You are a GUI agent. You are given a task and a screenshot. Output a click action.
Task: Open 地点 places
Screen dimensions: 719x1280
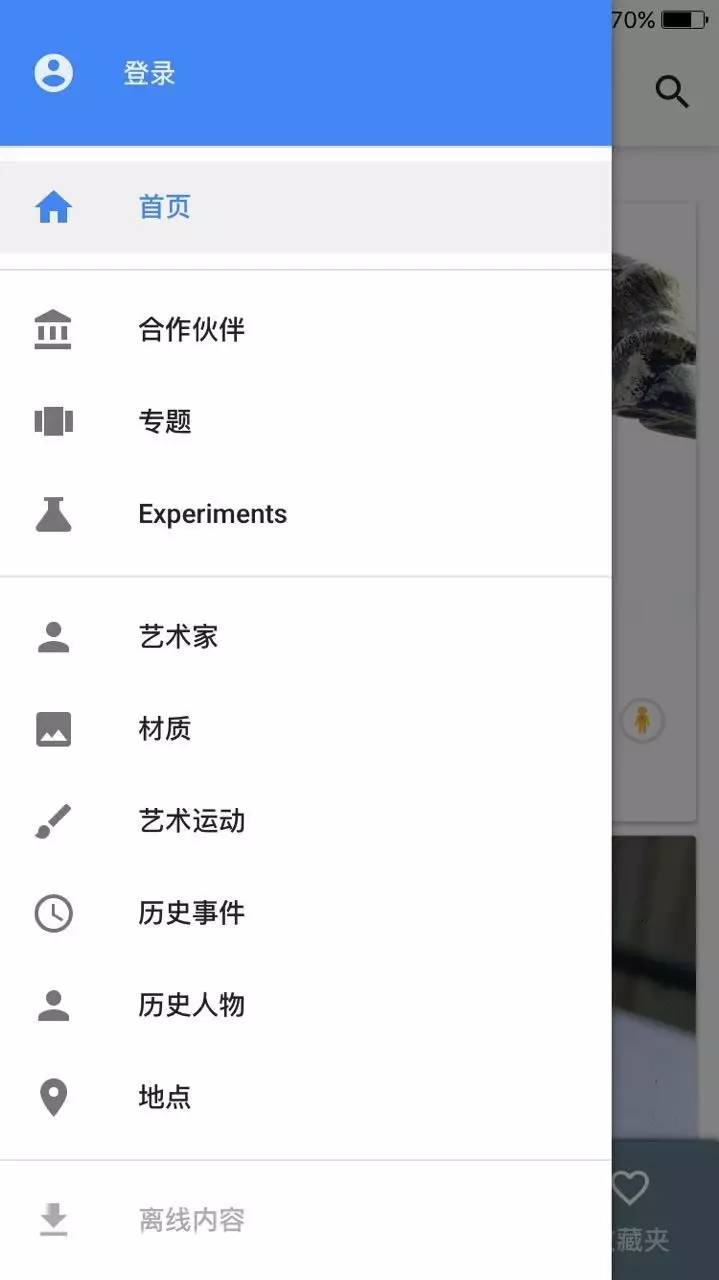click(165, 1097)
